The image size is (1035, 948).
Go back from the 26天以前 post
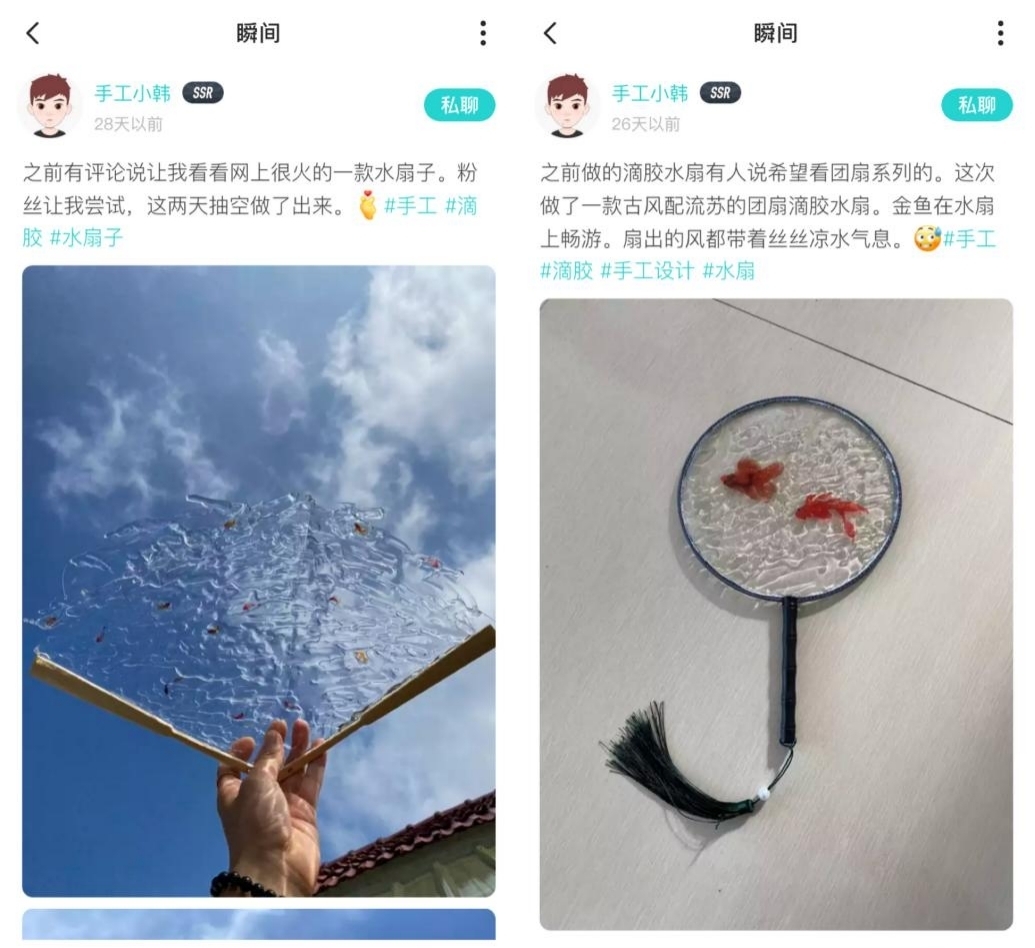tap(550, 33)
